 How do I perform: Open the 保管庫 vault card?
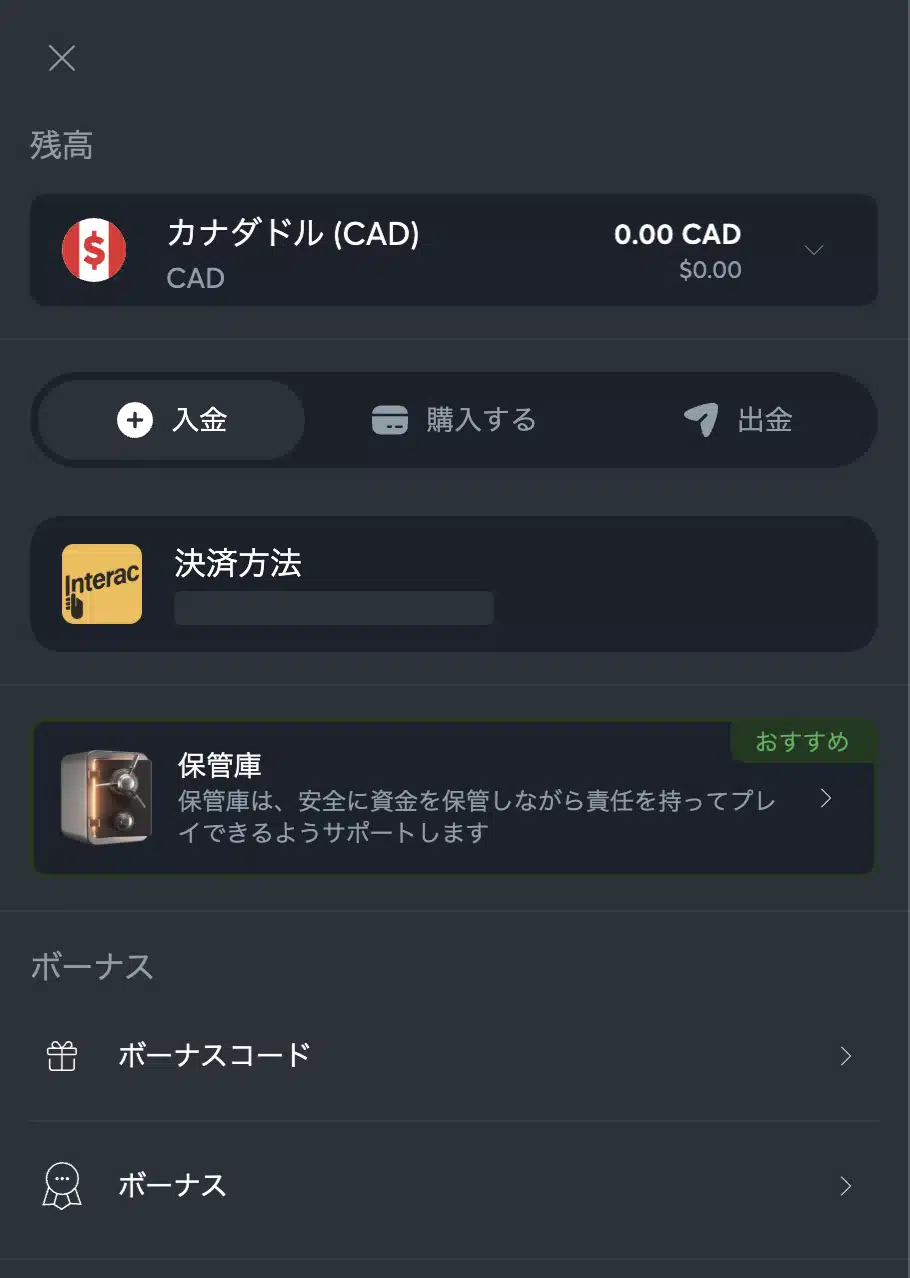454,798
